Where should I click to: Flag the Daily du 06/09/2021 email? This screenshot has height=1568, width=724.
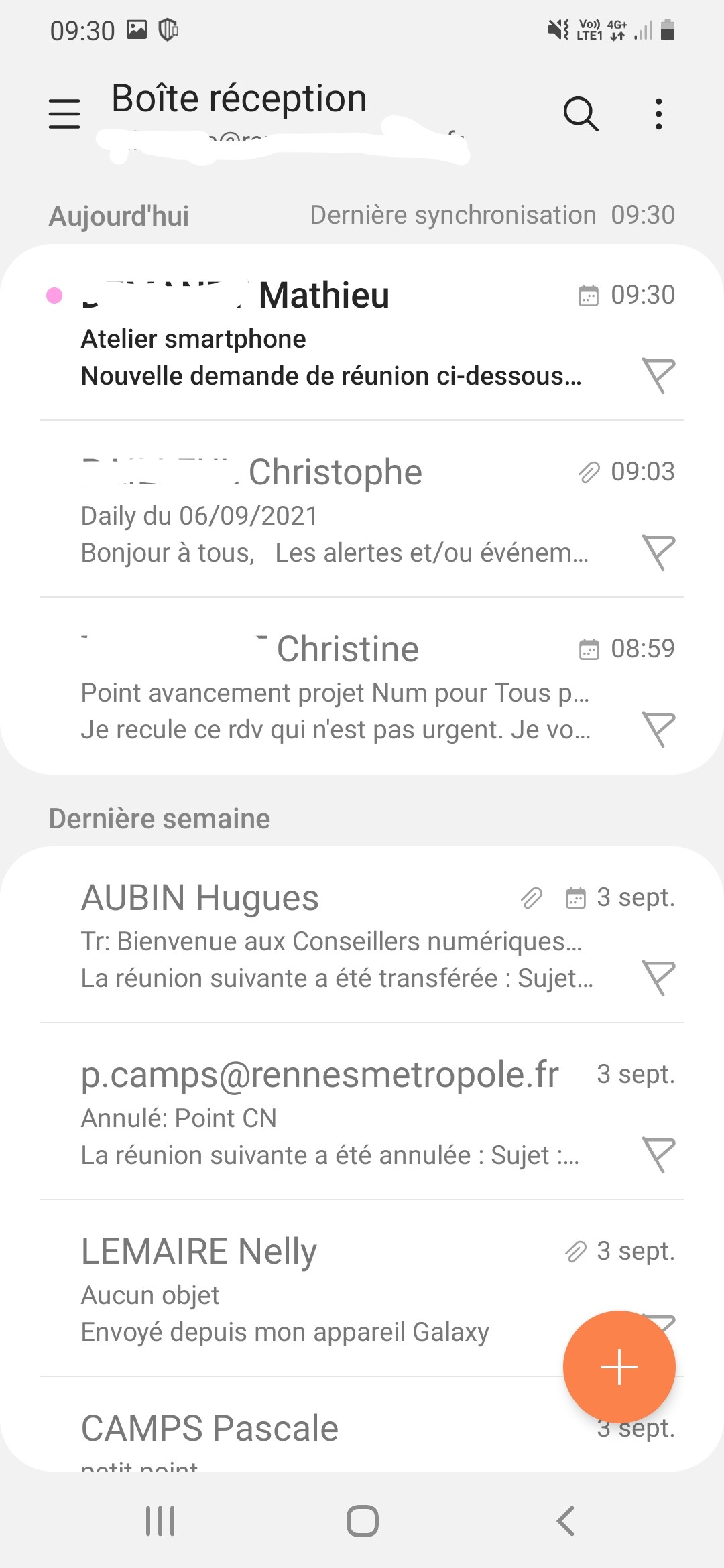point(658,552)
